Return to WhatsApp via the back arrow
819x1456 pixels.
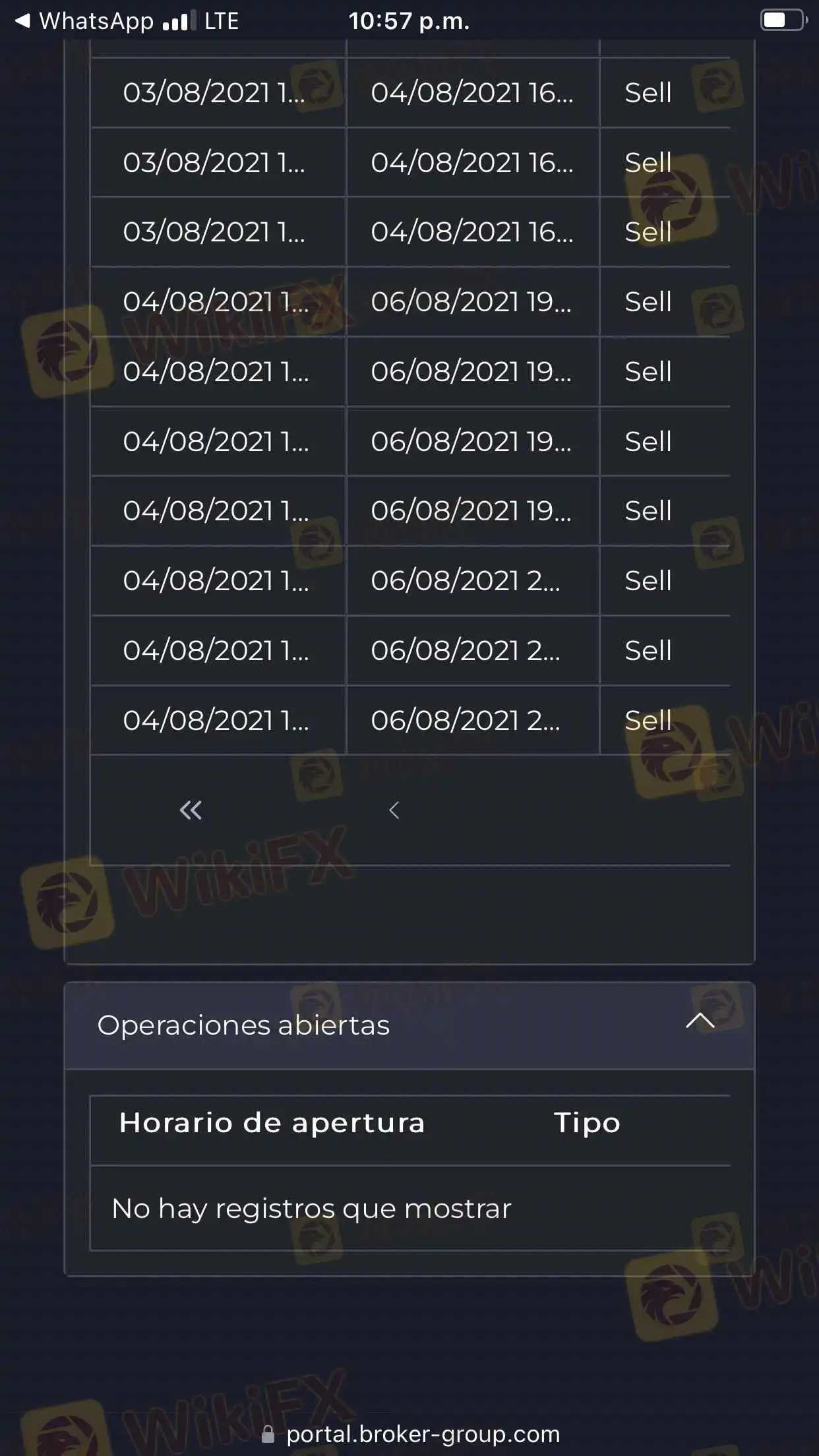[22, 21]
